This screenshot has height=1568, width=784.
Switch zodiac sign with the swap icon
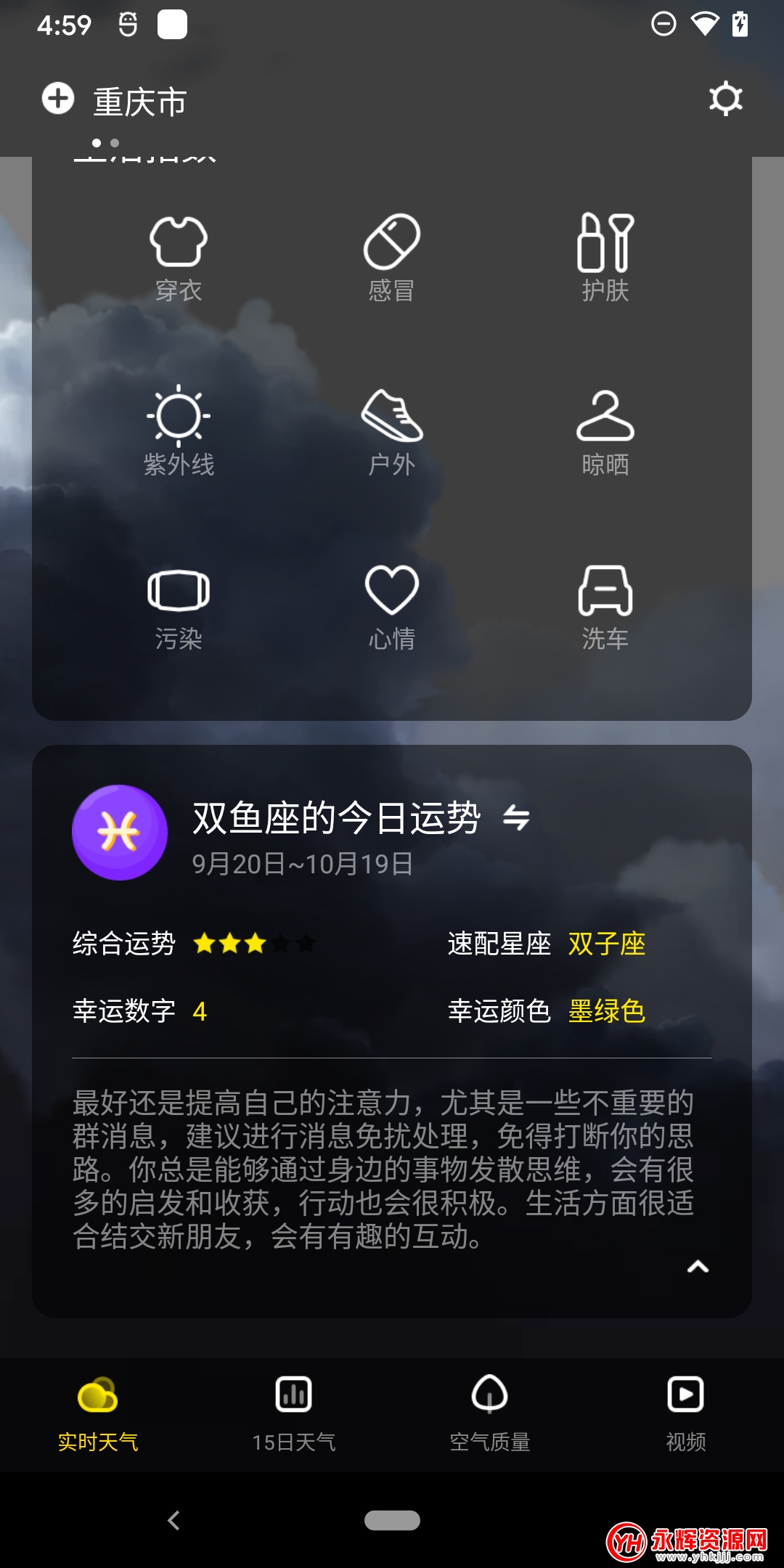click(x=516, y=818)
